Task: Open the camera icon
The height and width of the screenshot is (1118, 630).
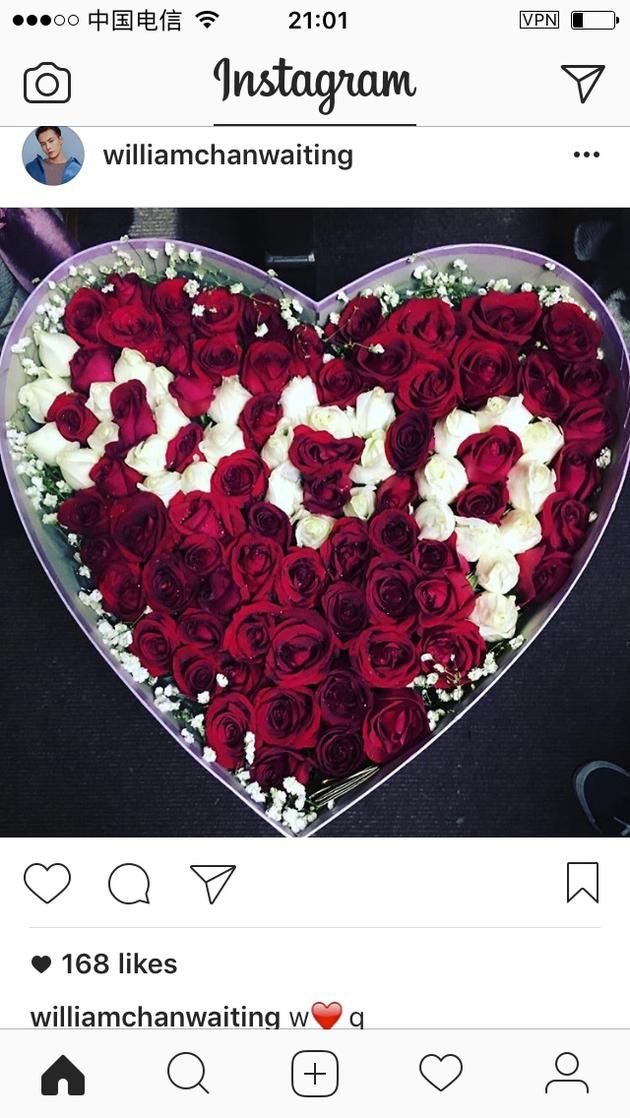Action: pos(47,84)
